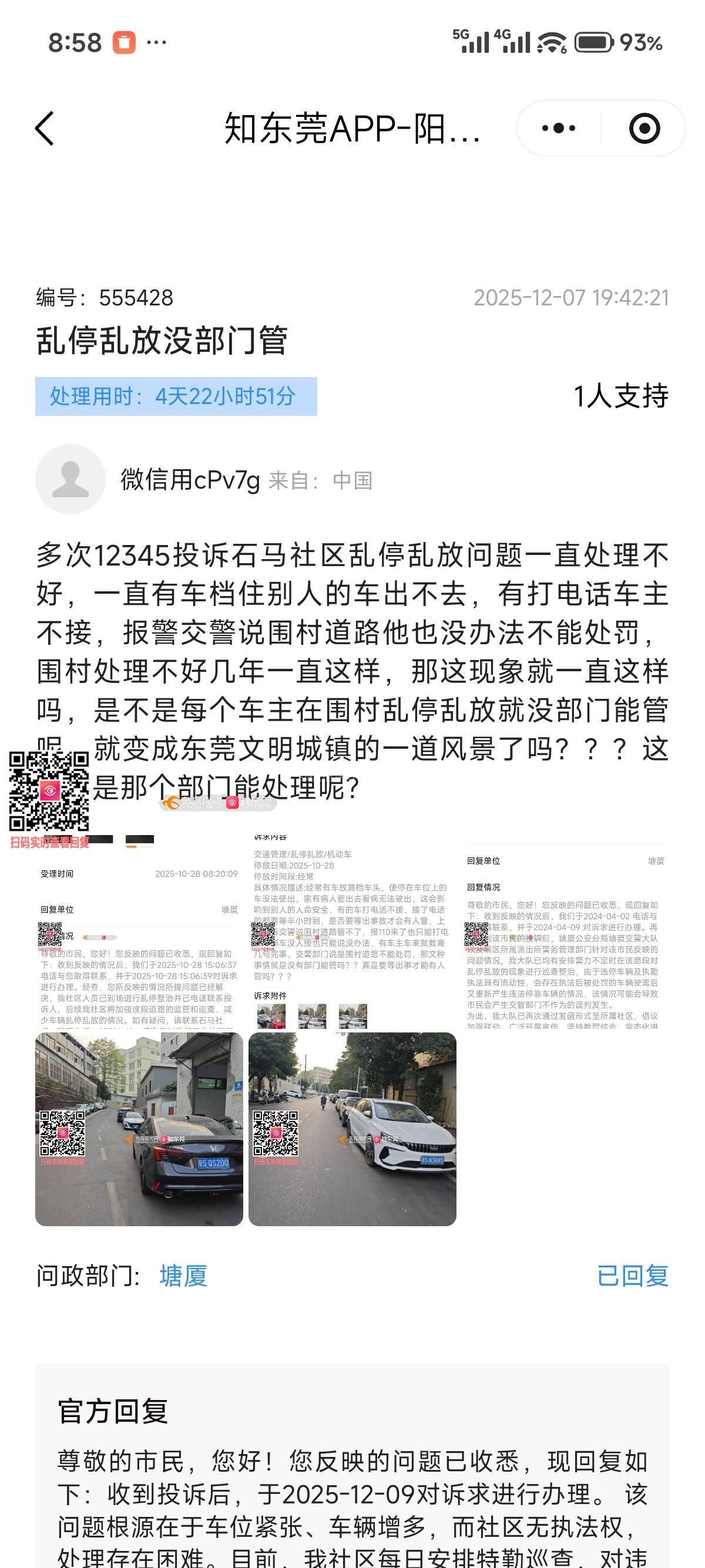Open the mini program three-dot menu
The image size is (705, 1568).
click(558, 129)
